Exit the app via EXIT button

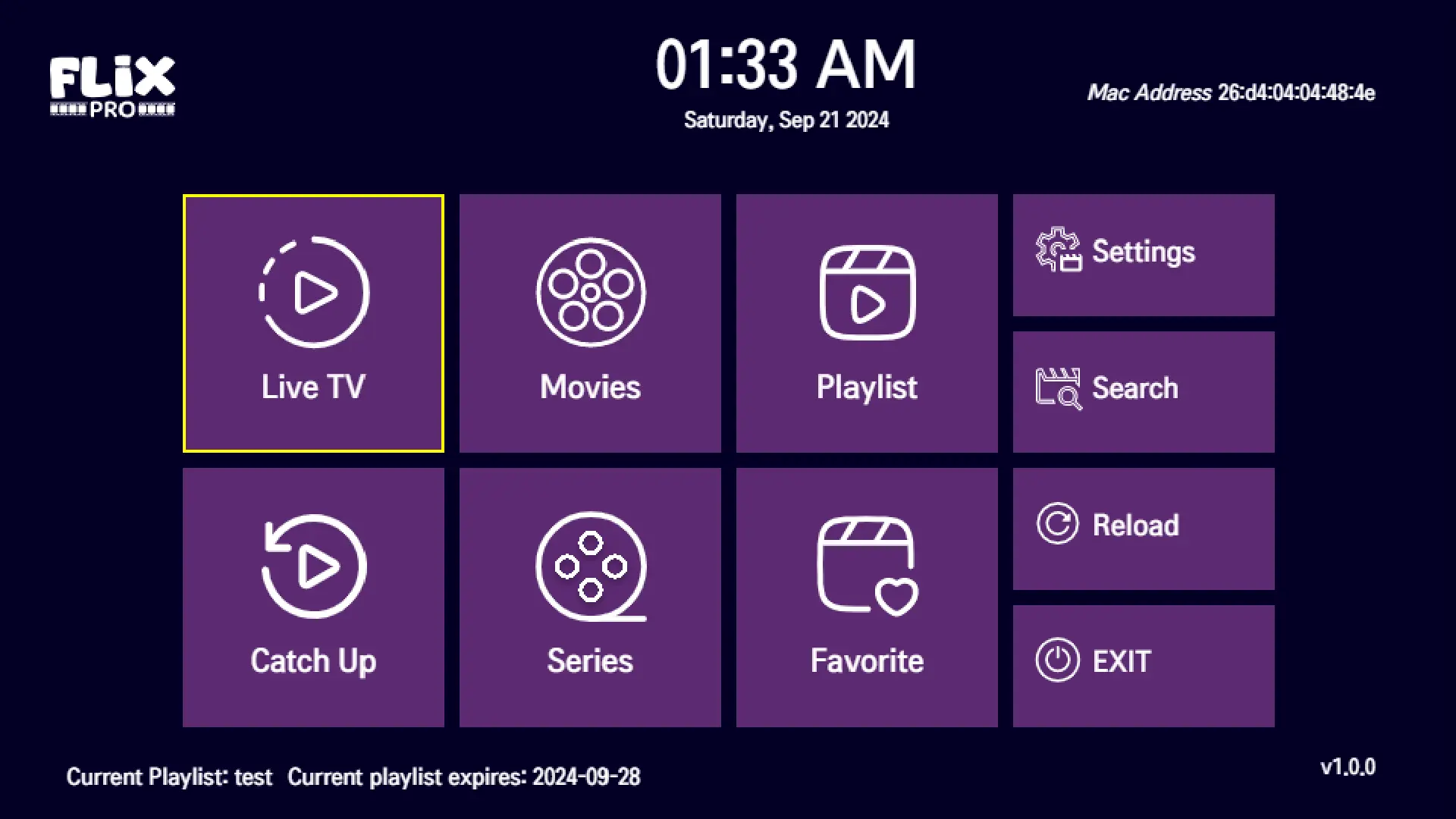(x=1144, y=665)
